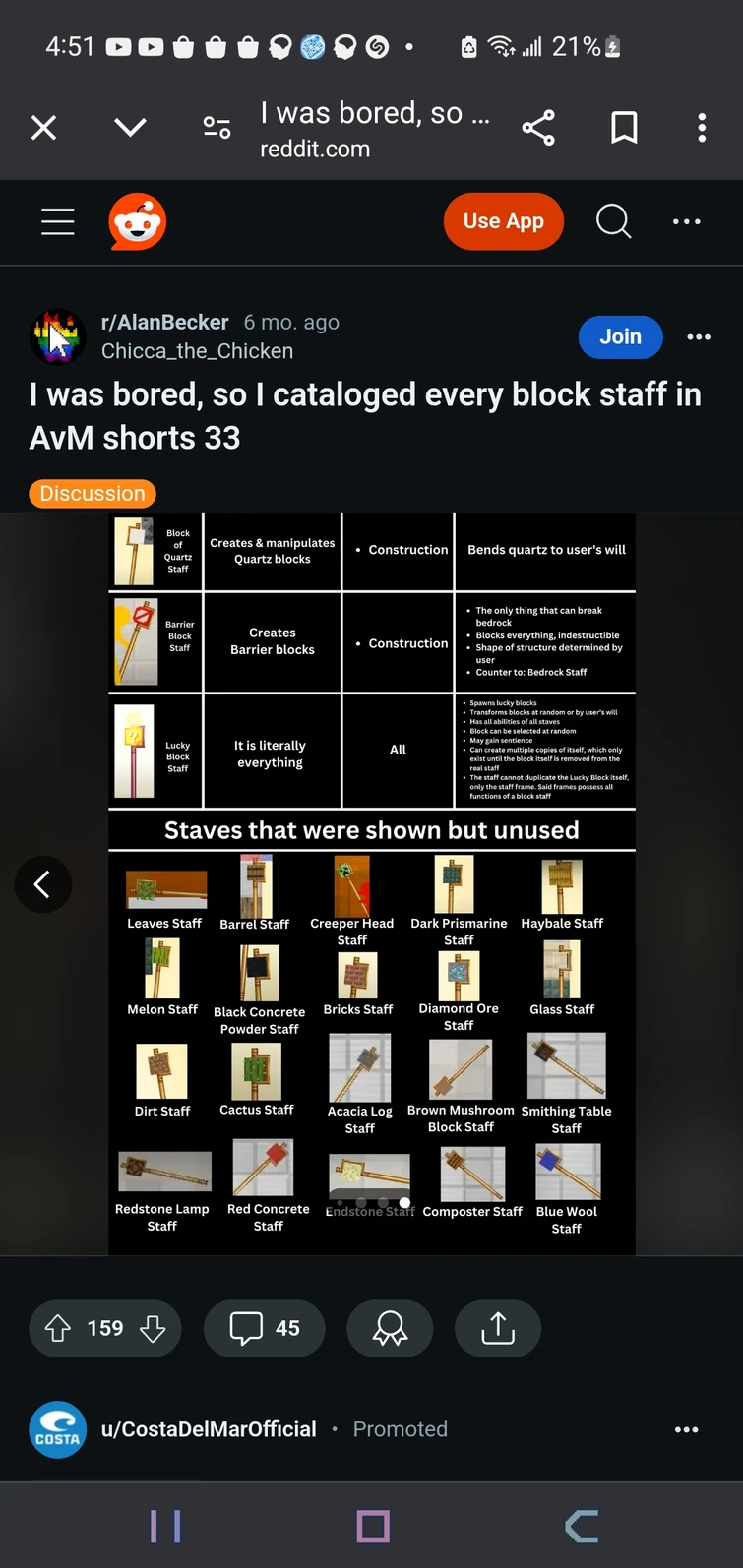Minimize the custom tab with down chevron
Screen dimensions: 743x1568
(x=130, y=128)
